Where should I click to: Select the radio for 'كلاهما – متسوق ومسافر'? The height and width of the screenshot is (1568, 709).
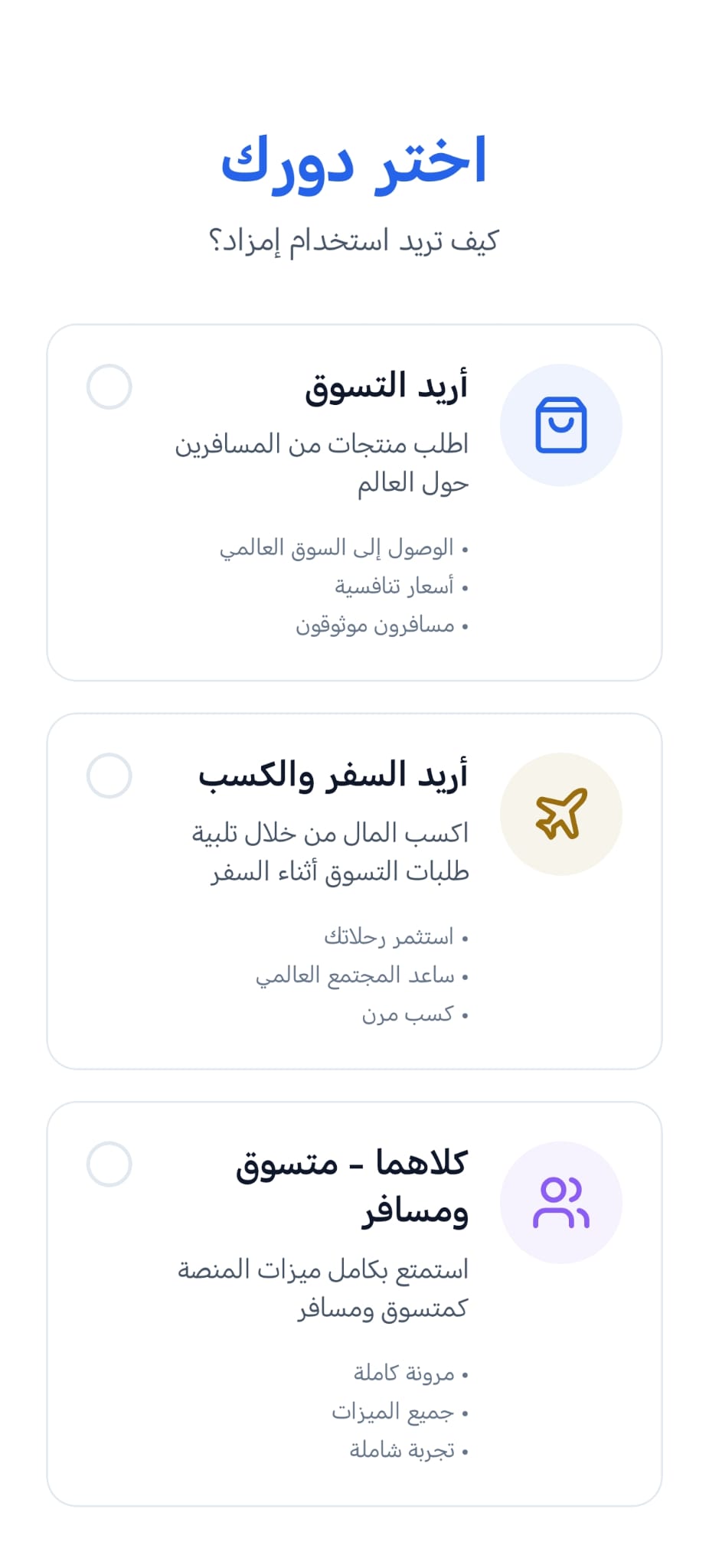[x=108, y=1163]
